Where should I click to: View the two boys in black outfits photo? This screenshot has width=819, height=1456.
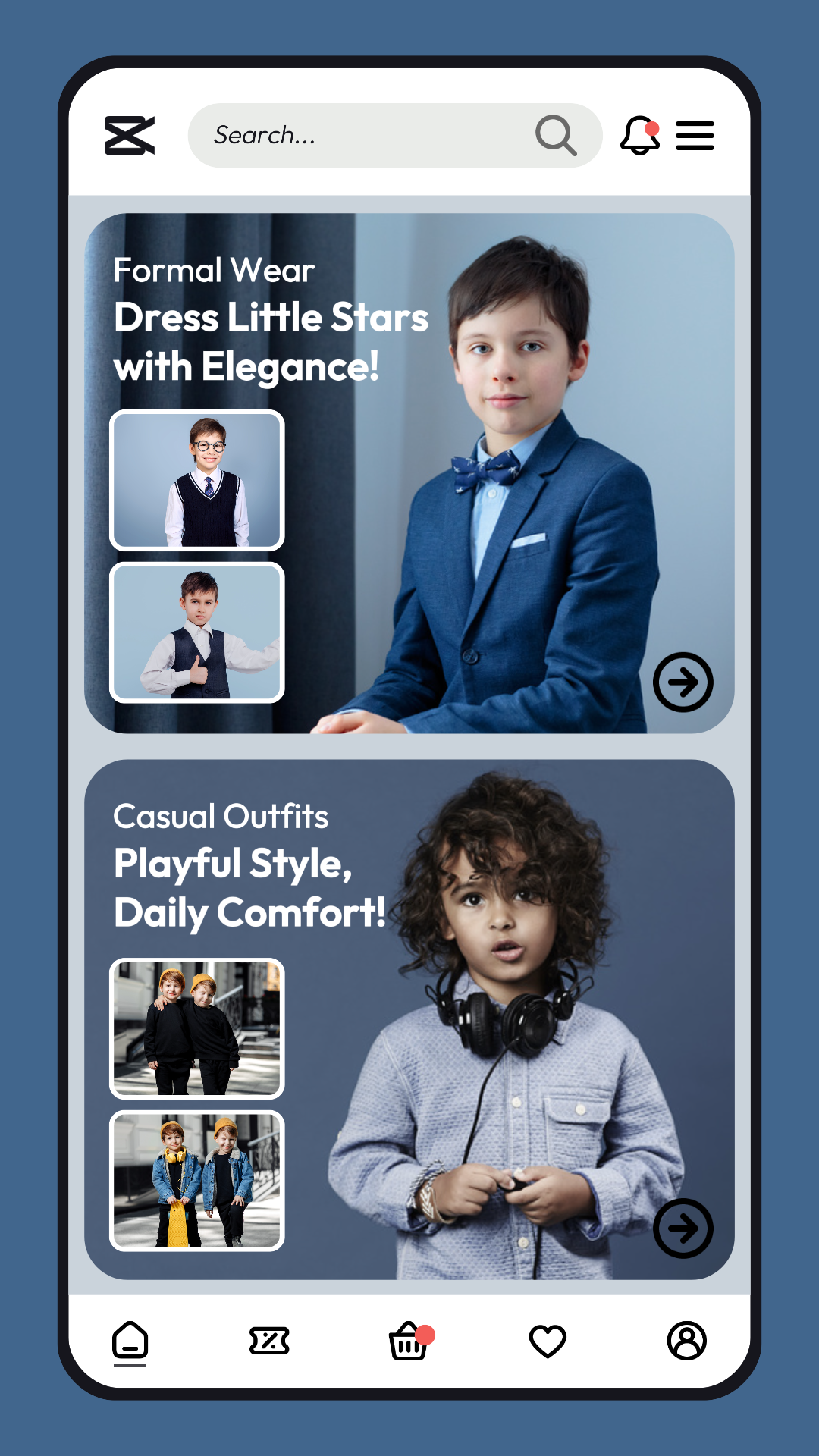tap(197, 1028)
